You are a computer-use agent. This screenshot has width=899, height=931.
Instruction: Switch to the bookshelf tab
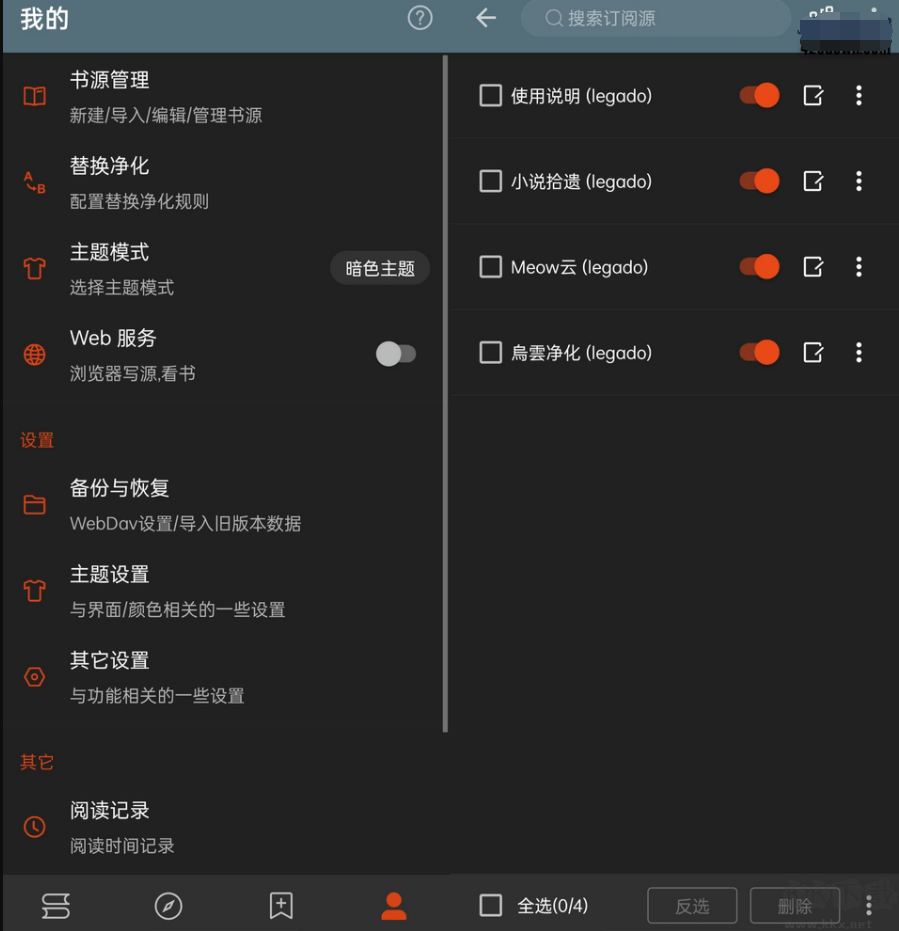55,905
